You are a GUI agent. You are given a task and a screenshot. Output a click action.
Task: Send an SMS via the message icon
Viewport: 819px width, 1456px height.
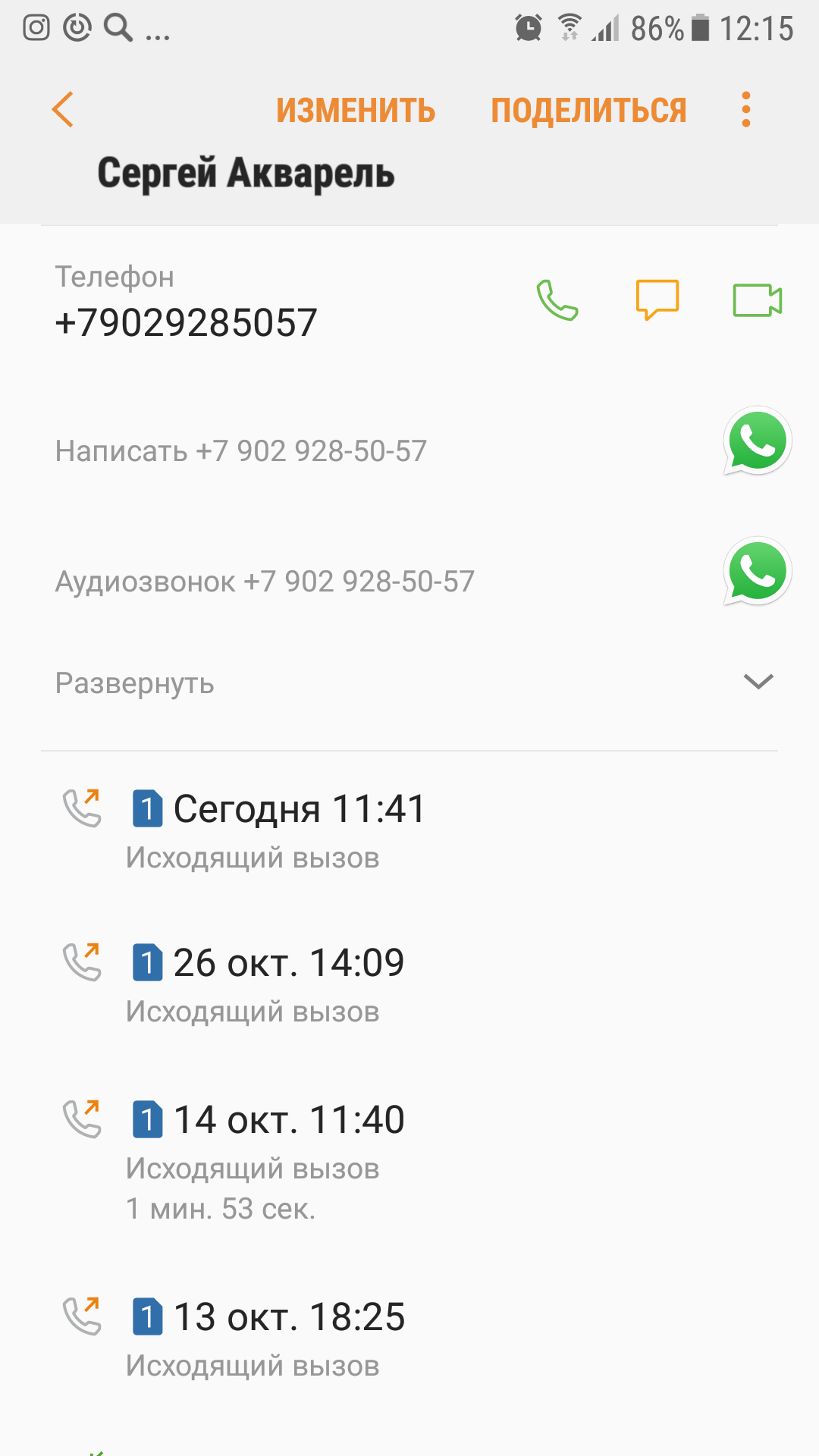pos(657,300)
